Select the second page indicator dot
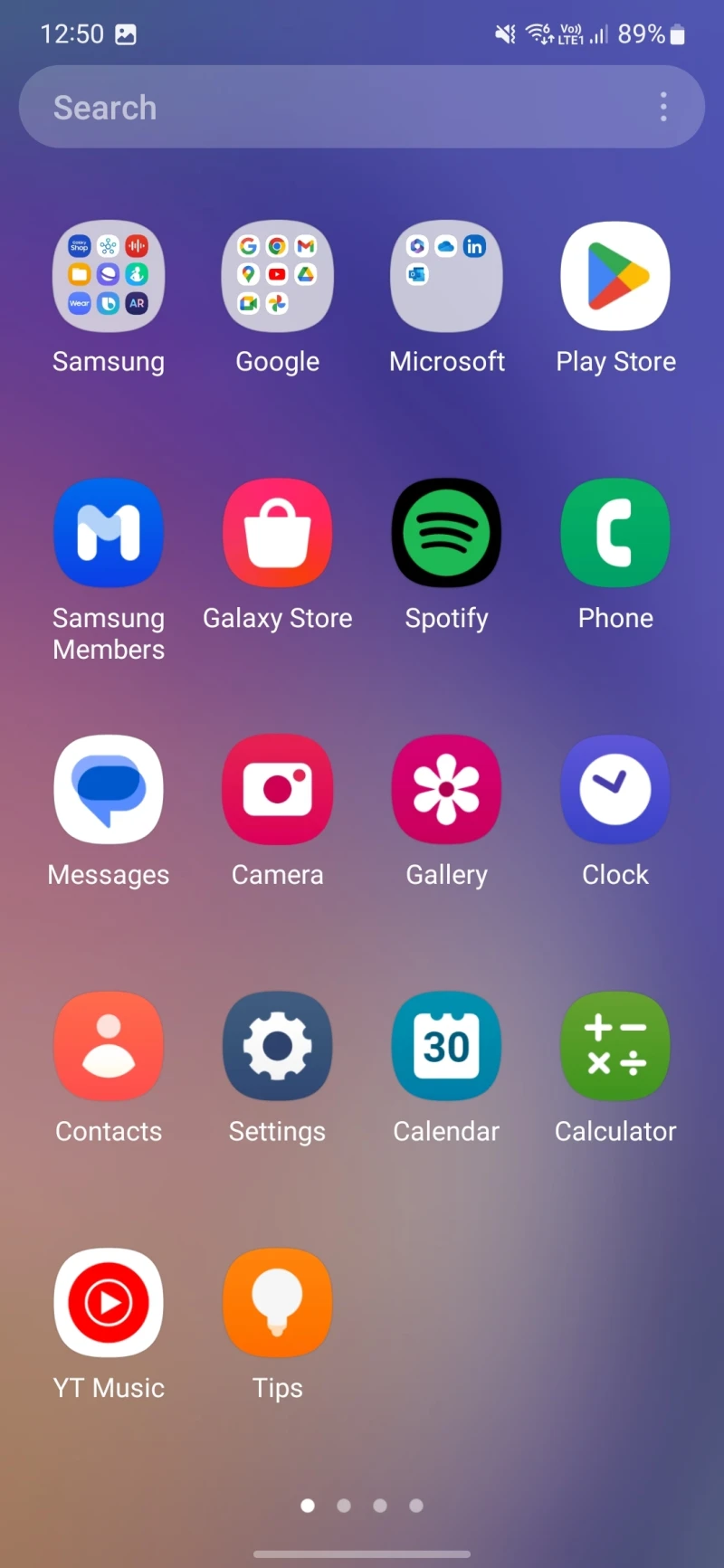This screenshot has width=724, height=1568. coord(344,1505)
